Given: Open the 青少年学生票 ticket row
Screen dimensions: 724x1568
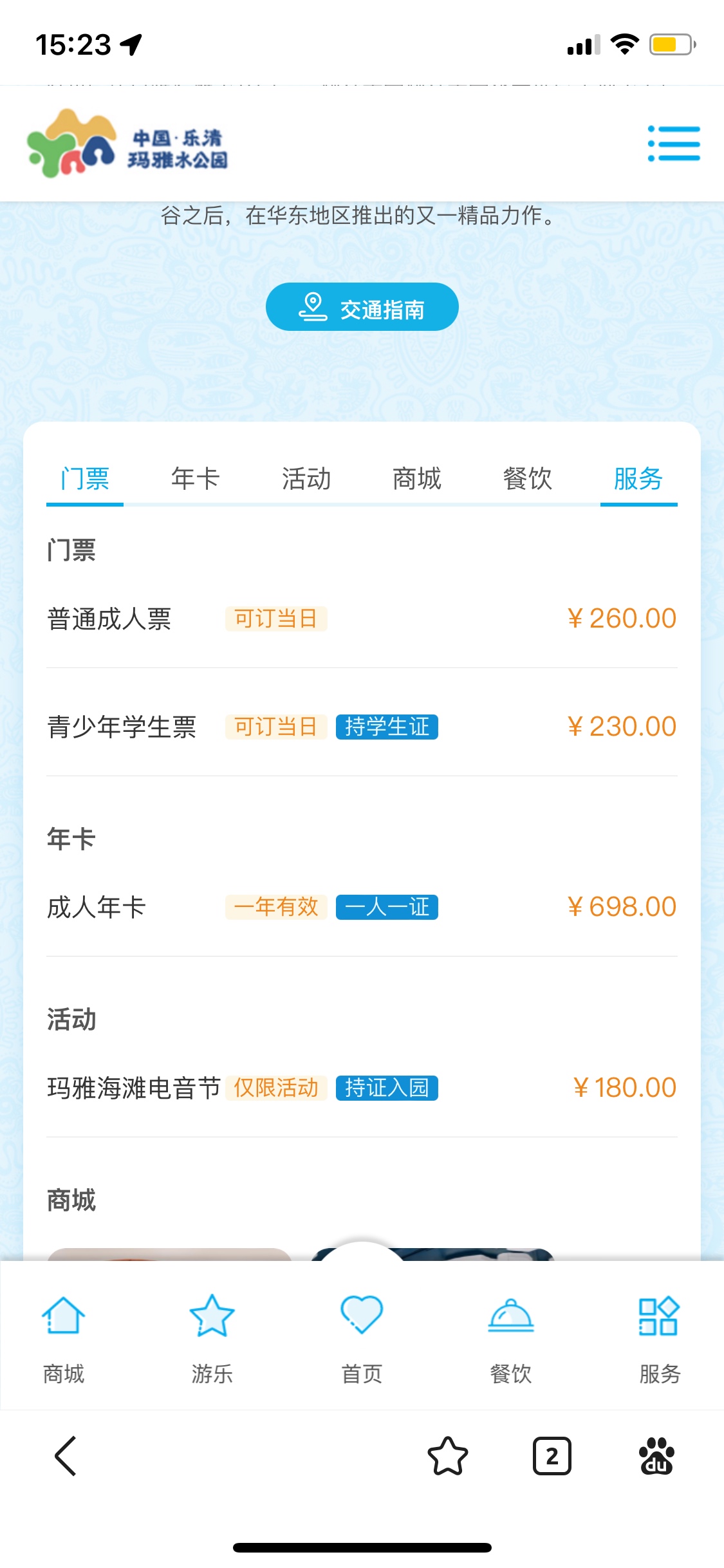Looking at the screenshot, I should point(362,727).
